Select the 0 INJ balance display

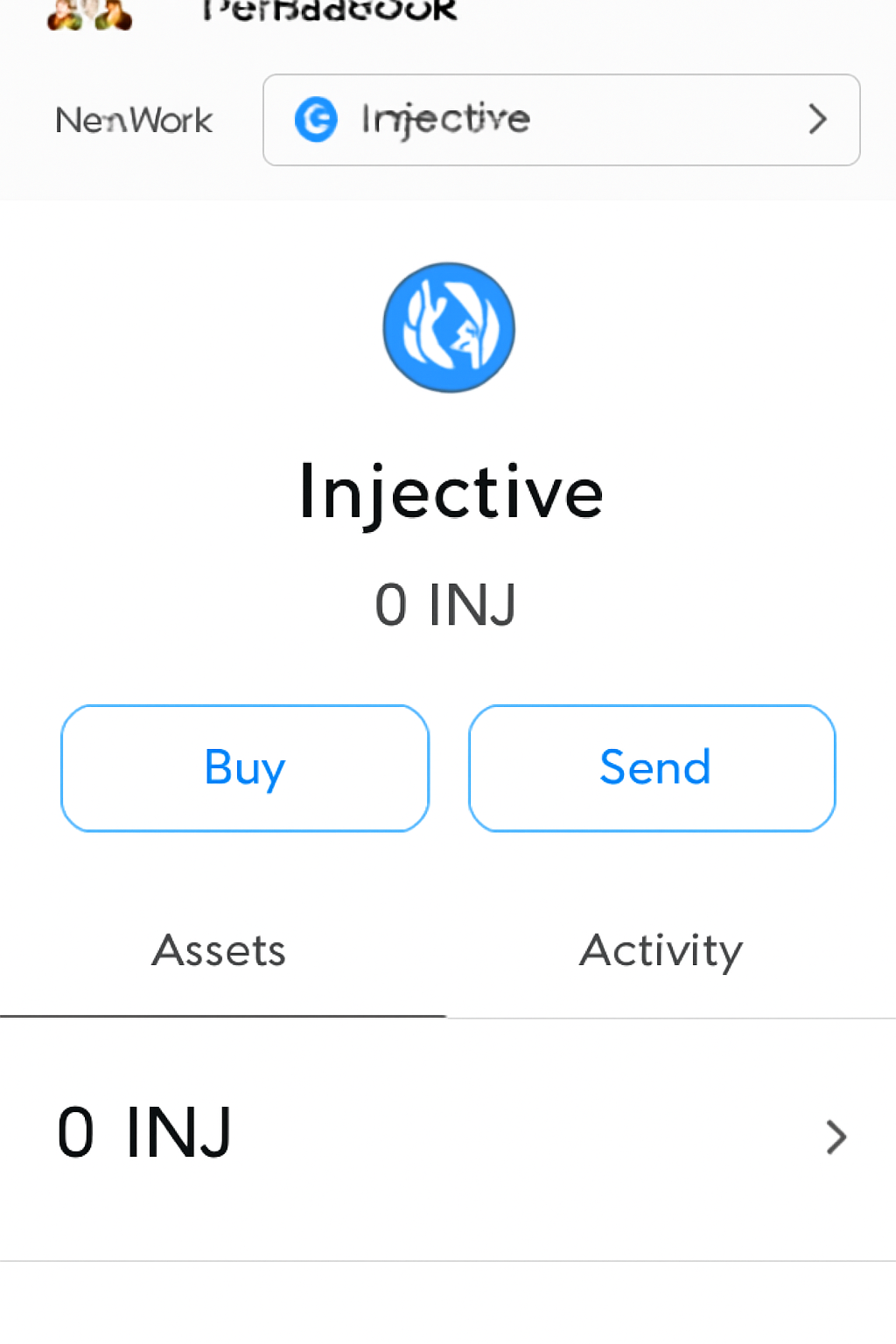coord(447,602)
